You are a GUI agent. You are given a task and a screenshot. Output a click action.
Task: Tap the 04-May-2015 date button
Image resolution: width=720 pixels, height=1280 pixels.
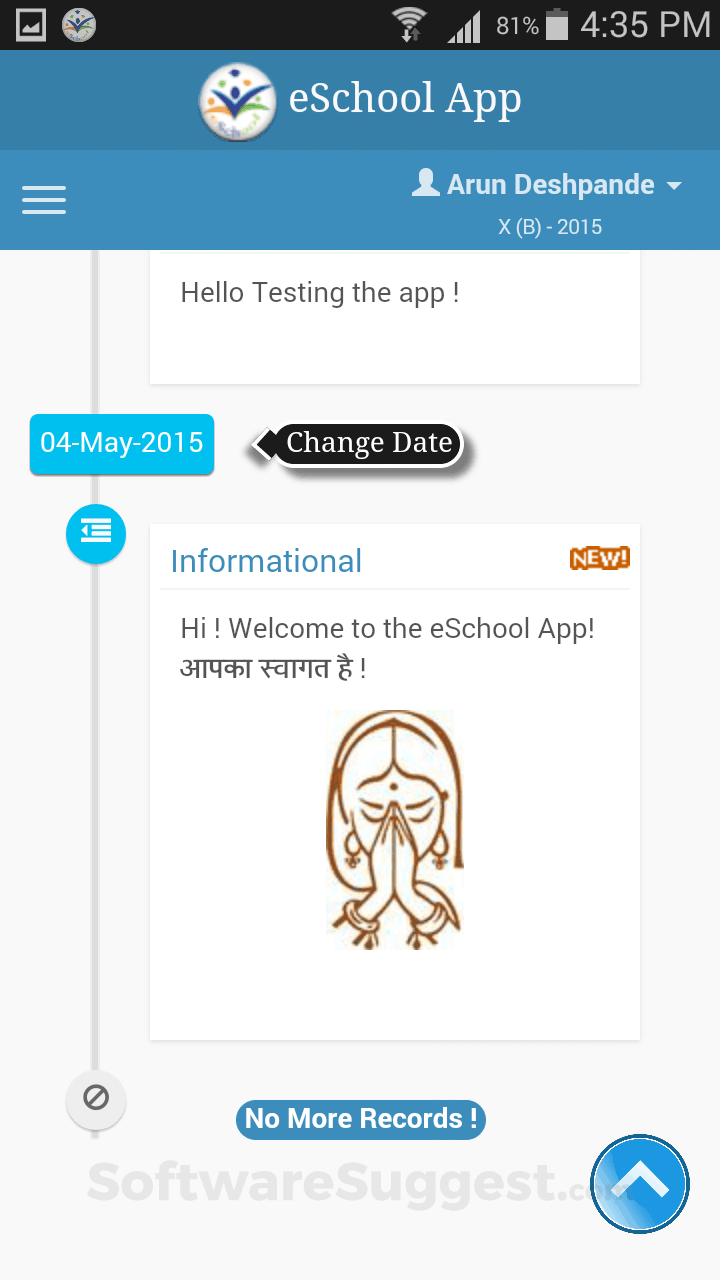click(122, 443)
